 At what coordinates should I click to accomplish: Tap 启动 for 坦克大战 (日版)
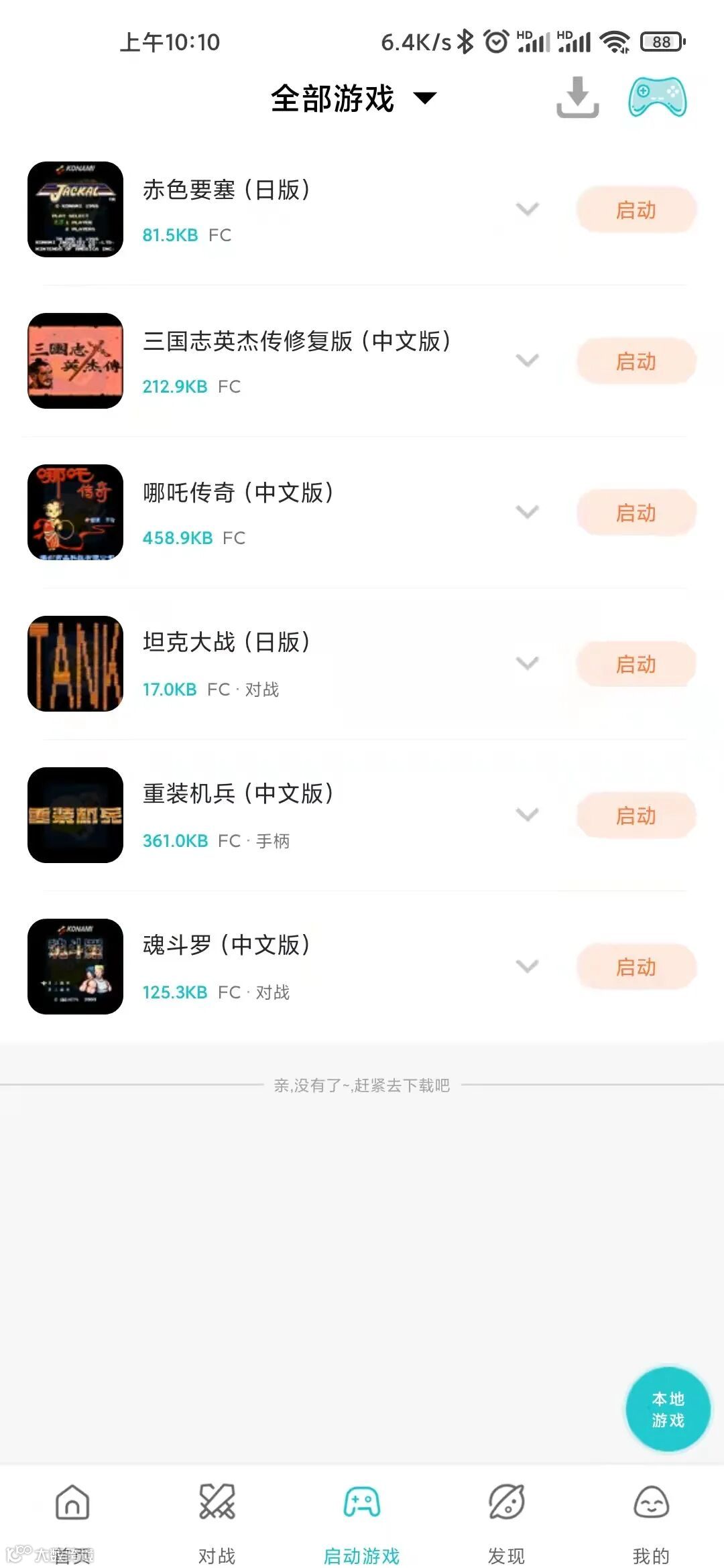click(636, 664)
